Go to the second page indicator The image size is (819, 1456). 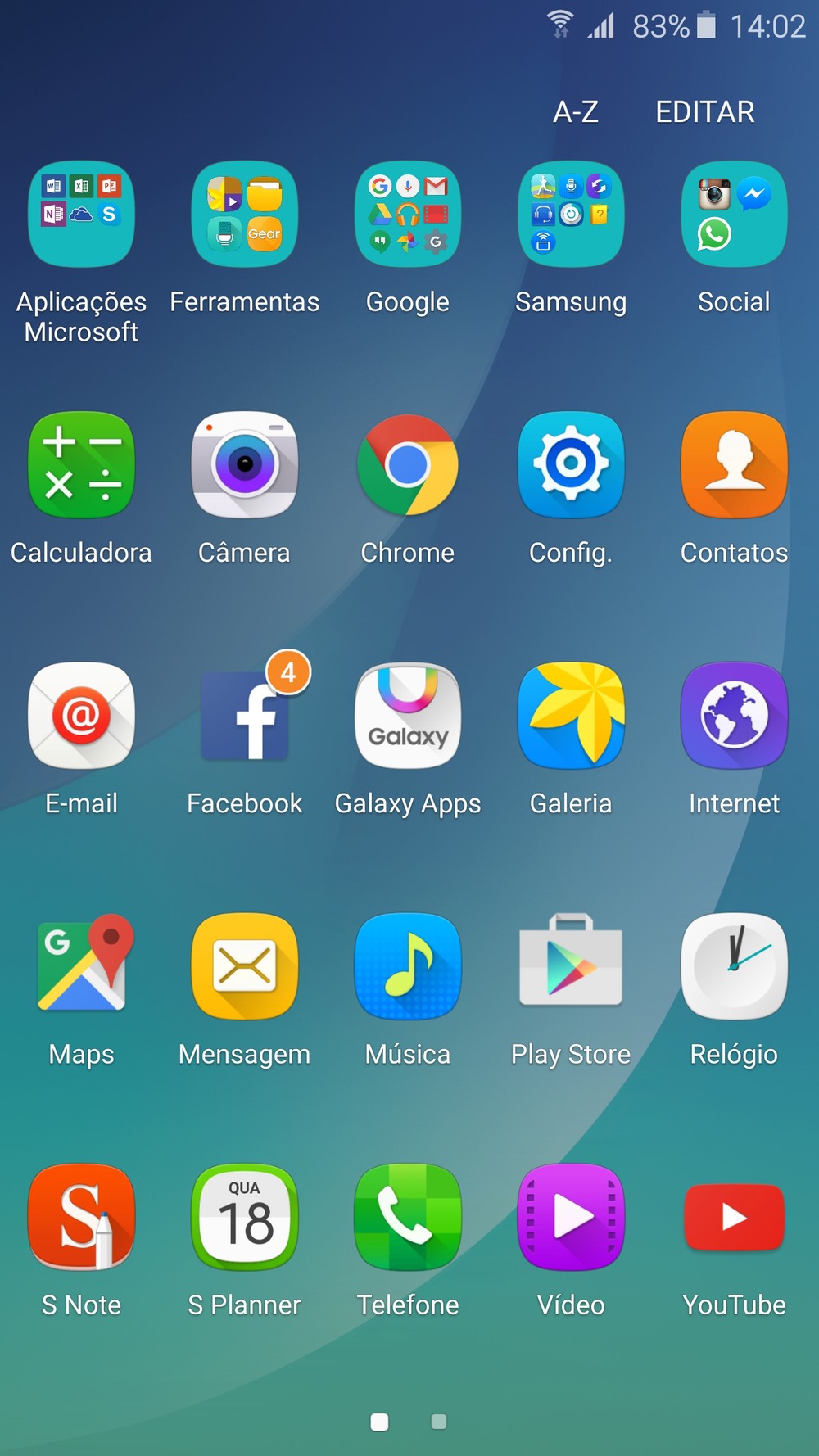(x=439, y=1422)
